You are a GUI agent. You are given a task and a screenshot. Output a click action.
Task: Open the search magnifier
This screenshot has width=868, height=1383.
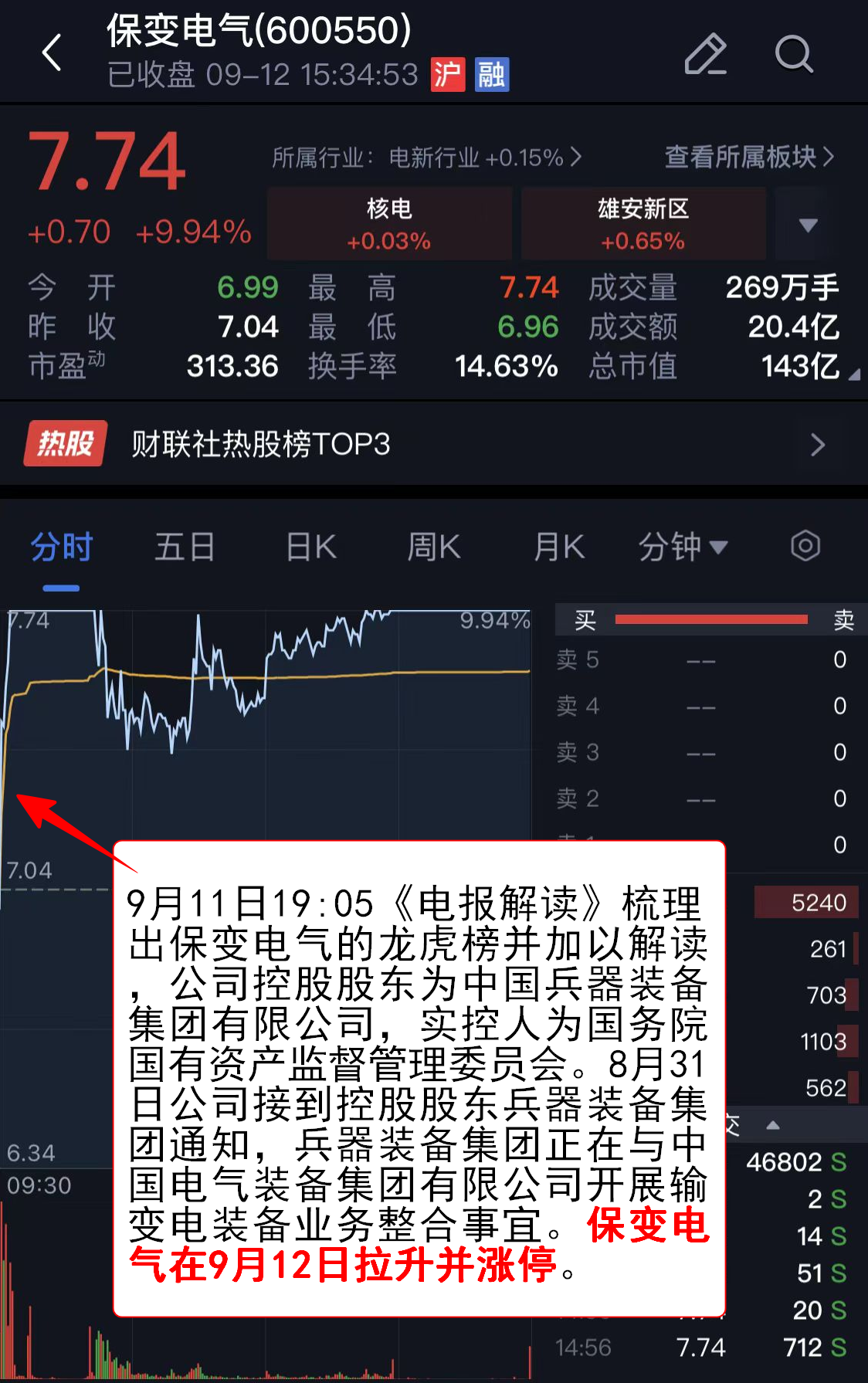tap(793, 54)
